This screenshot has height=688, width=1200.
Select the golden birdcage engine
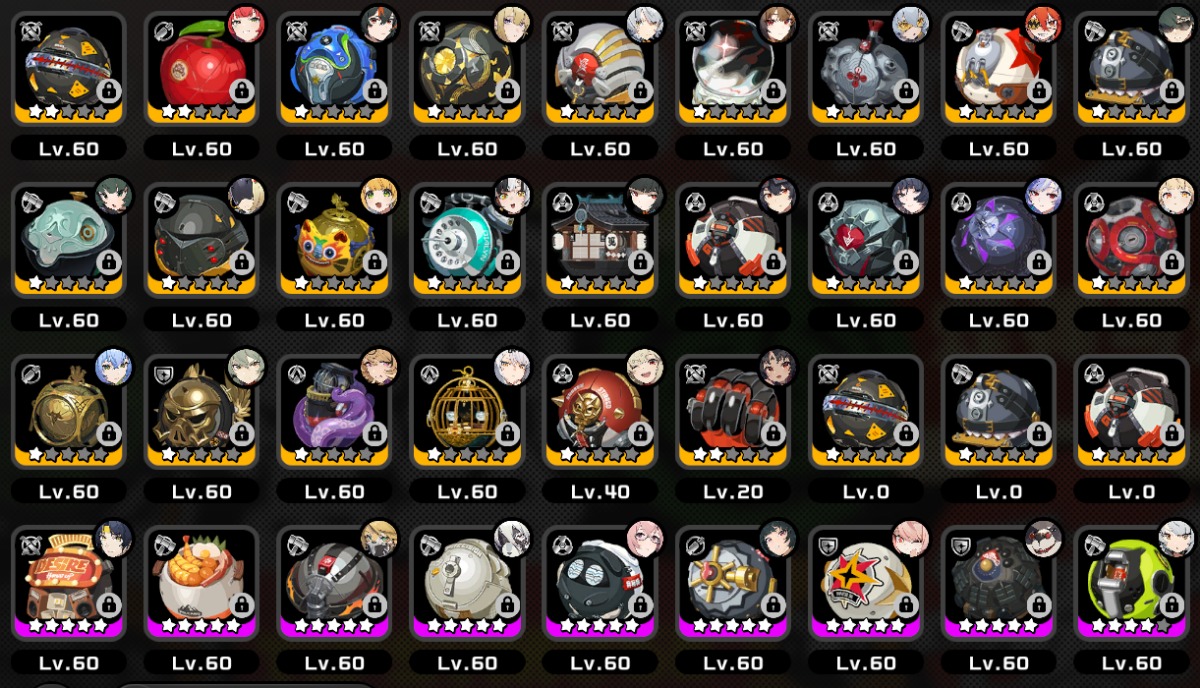466,410
